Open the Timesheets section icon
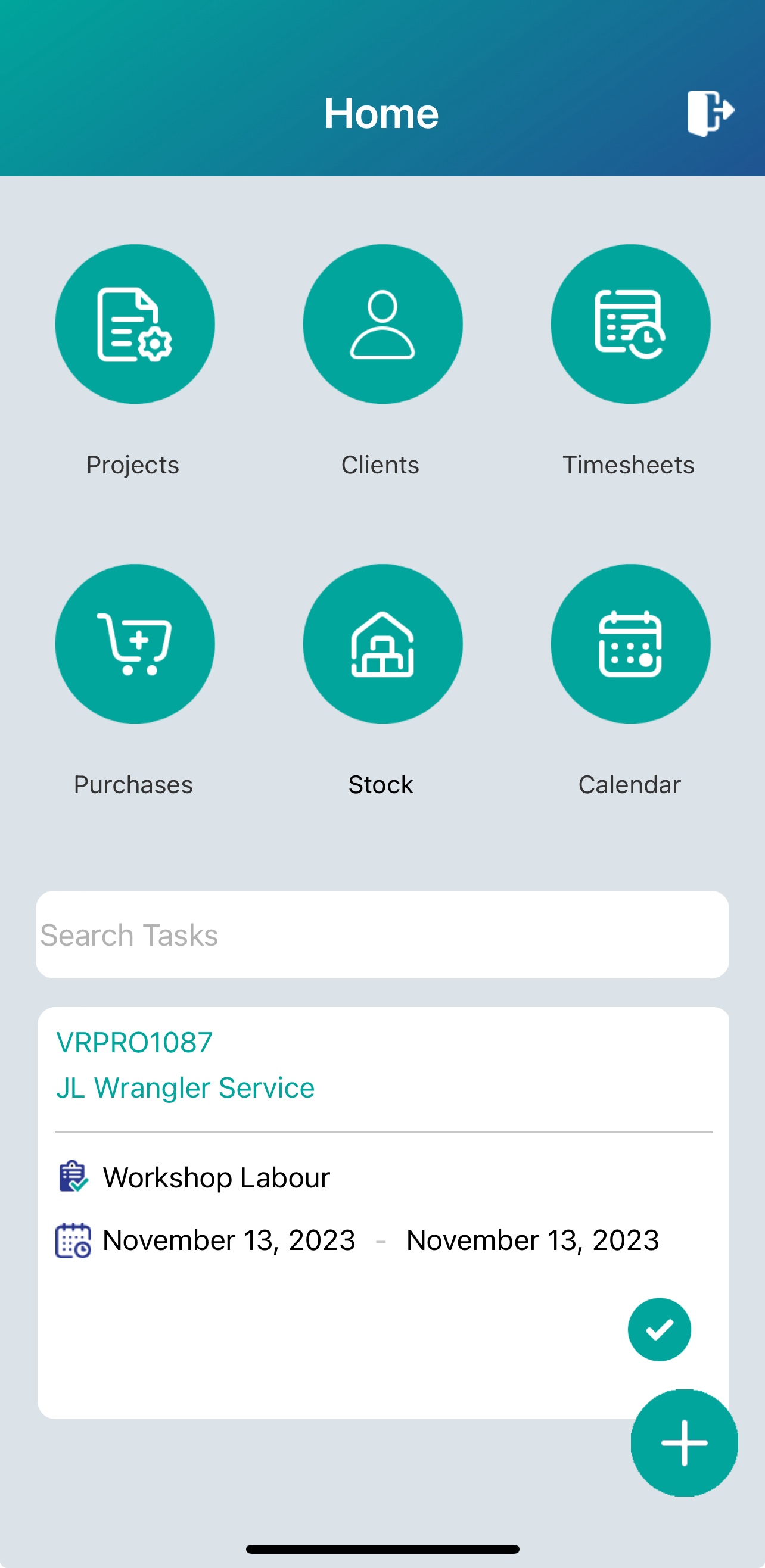 point(630,325)
